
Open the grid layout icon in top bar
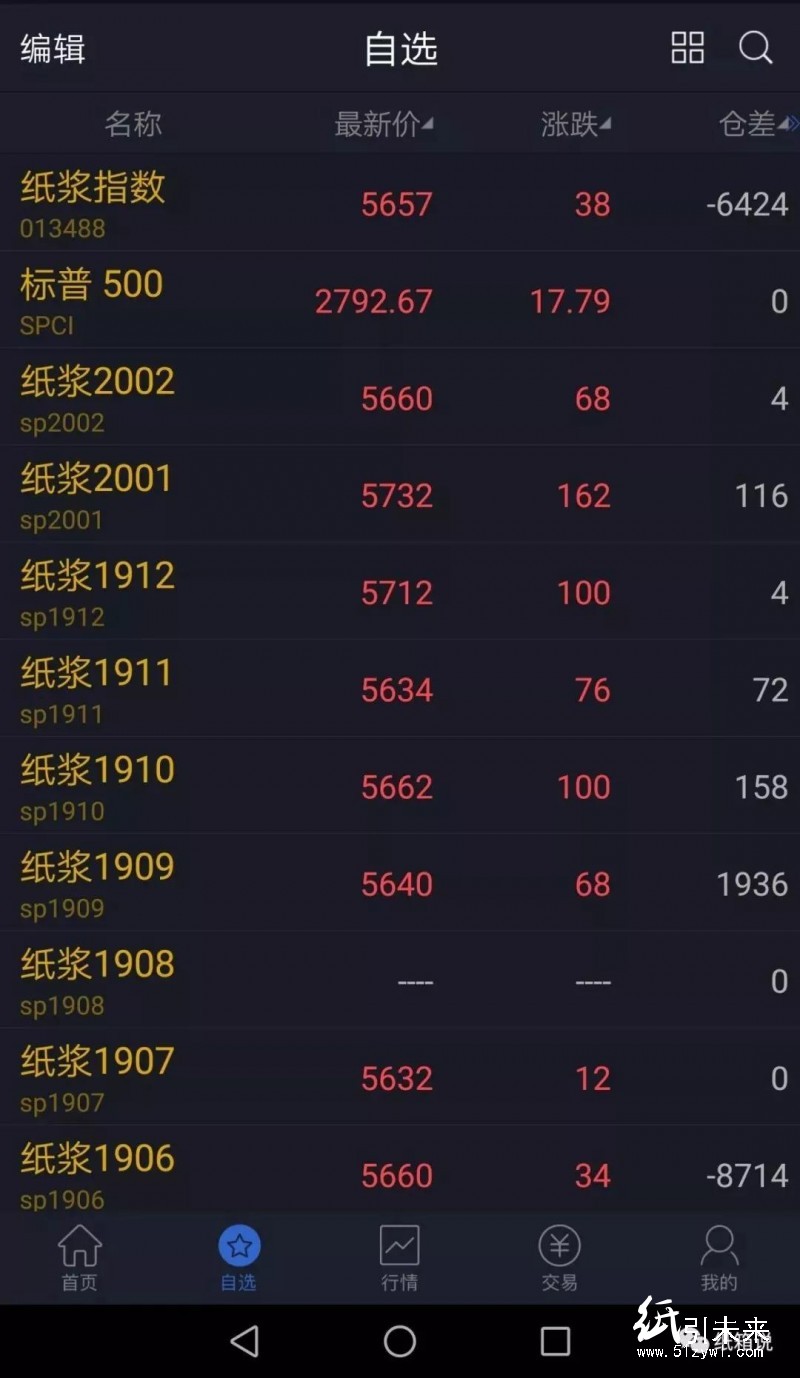[687, 48]
